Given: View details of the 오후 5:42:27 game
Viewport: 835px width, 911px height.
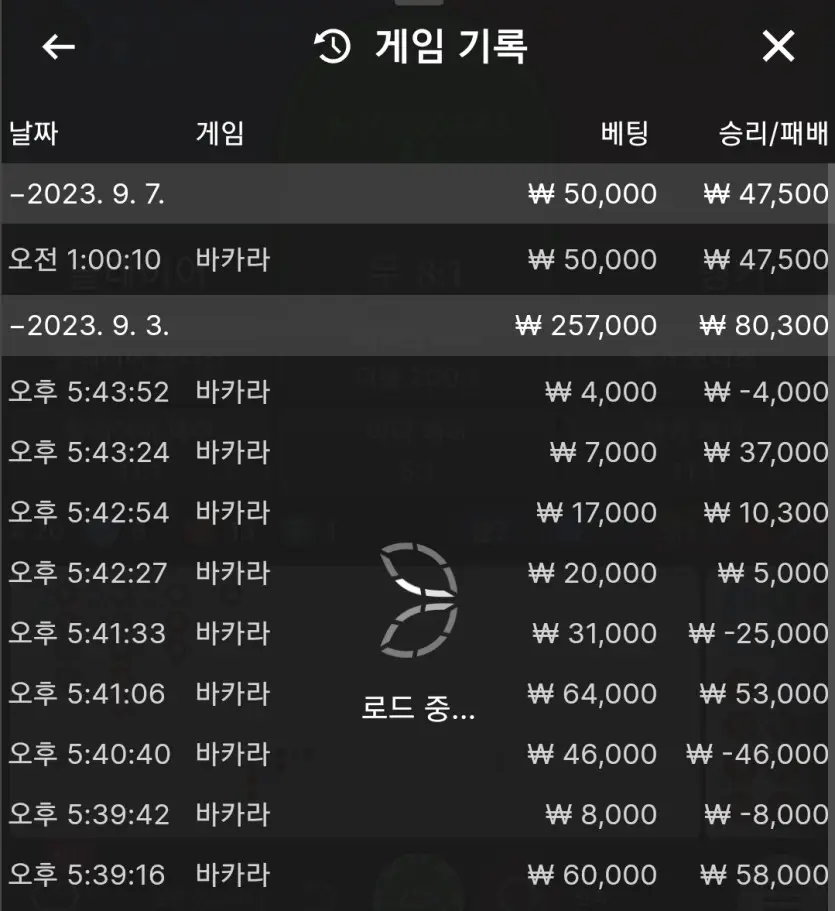Looking at the screenshot, I should pyautogui.click(x=417, y=573).
